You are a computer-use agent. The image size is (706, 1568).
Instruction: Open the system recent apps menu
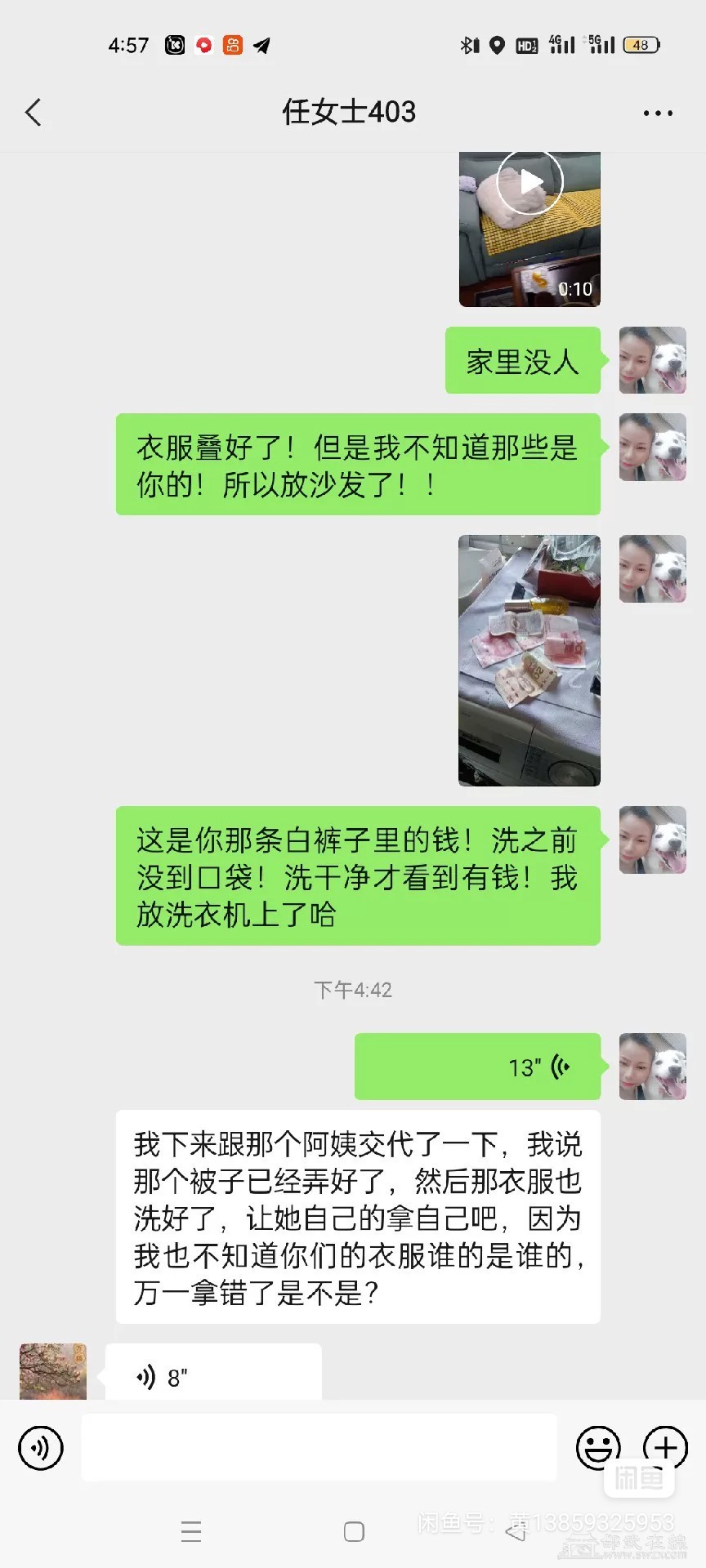point(191,1531)
